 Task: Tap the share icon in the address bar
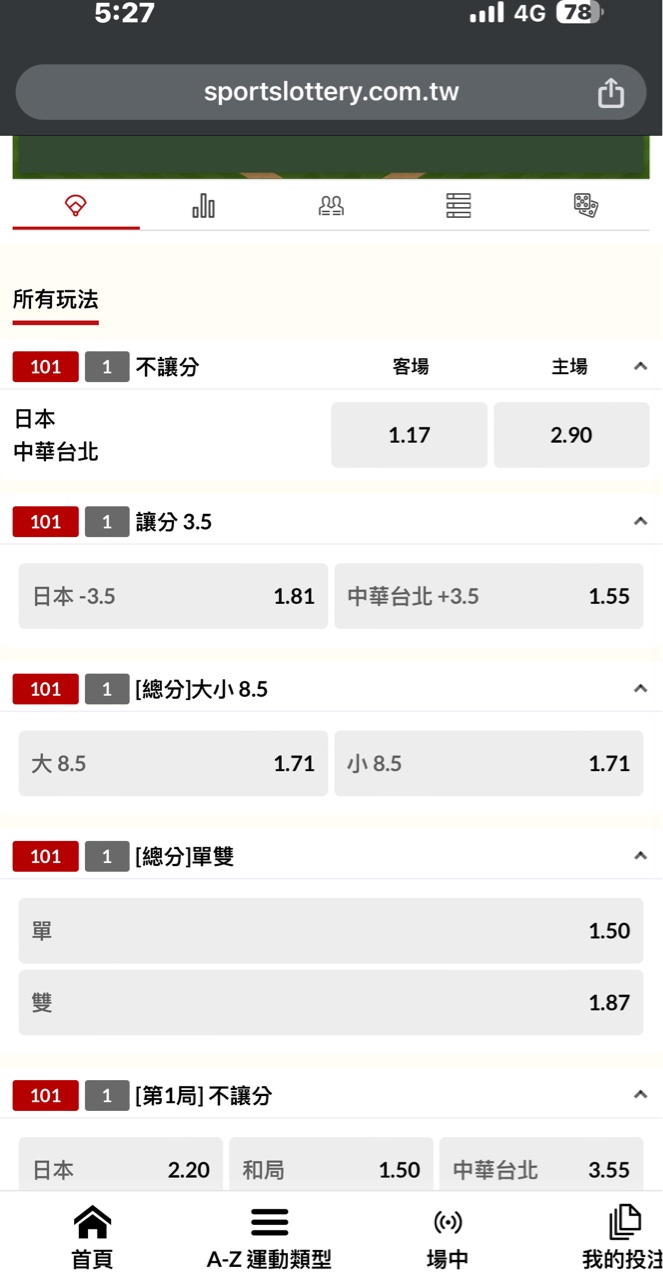[610, 93]
